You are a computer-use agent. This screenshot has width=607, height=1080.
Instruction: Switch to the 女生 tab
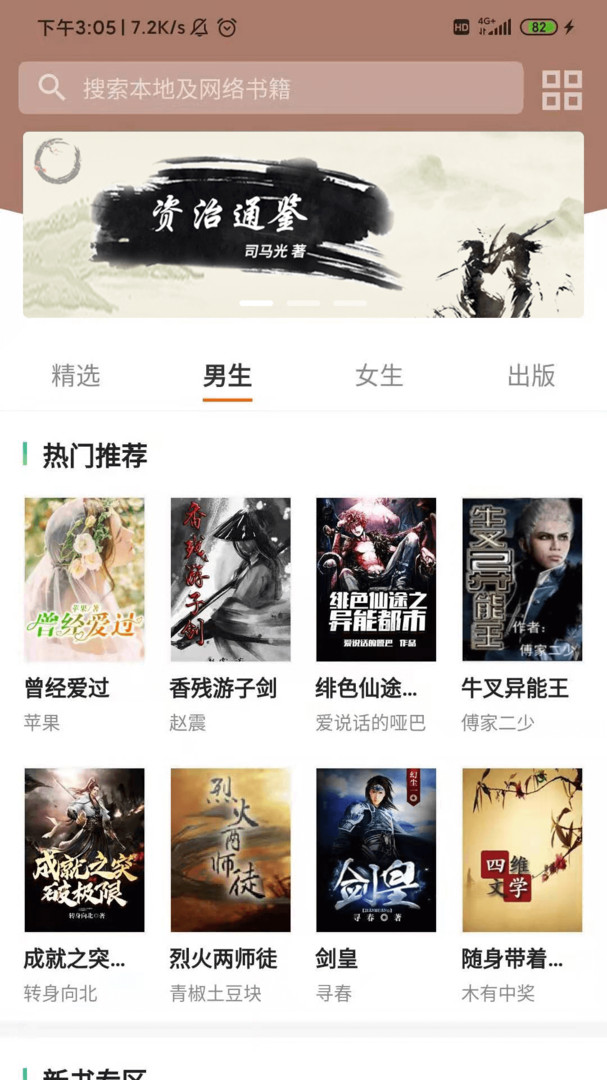click(x=379, y=376)
